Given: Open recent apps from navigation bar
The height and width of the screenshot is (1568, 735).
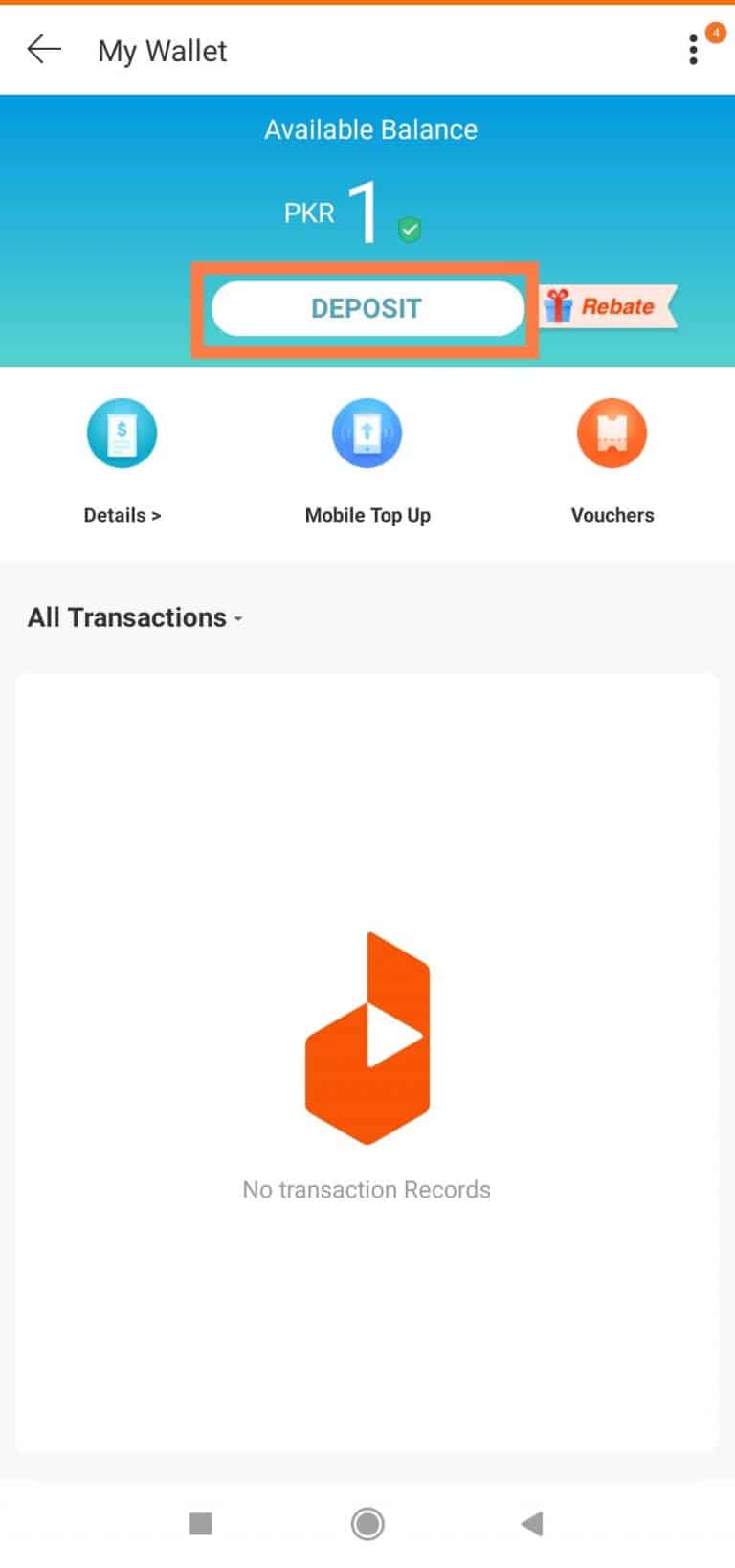Looking at the screenshot, I should [201, 1523].
